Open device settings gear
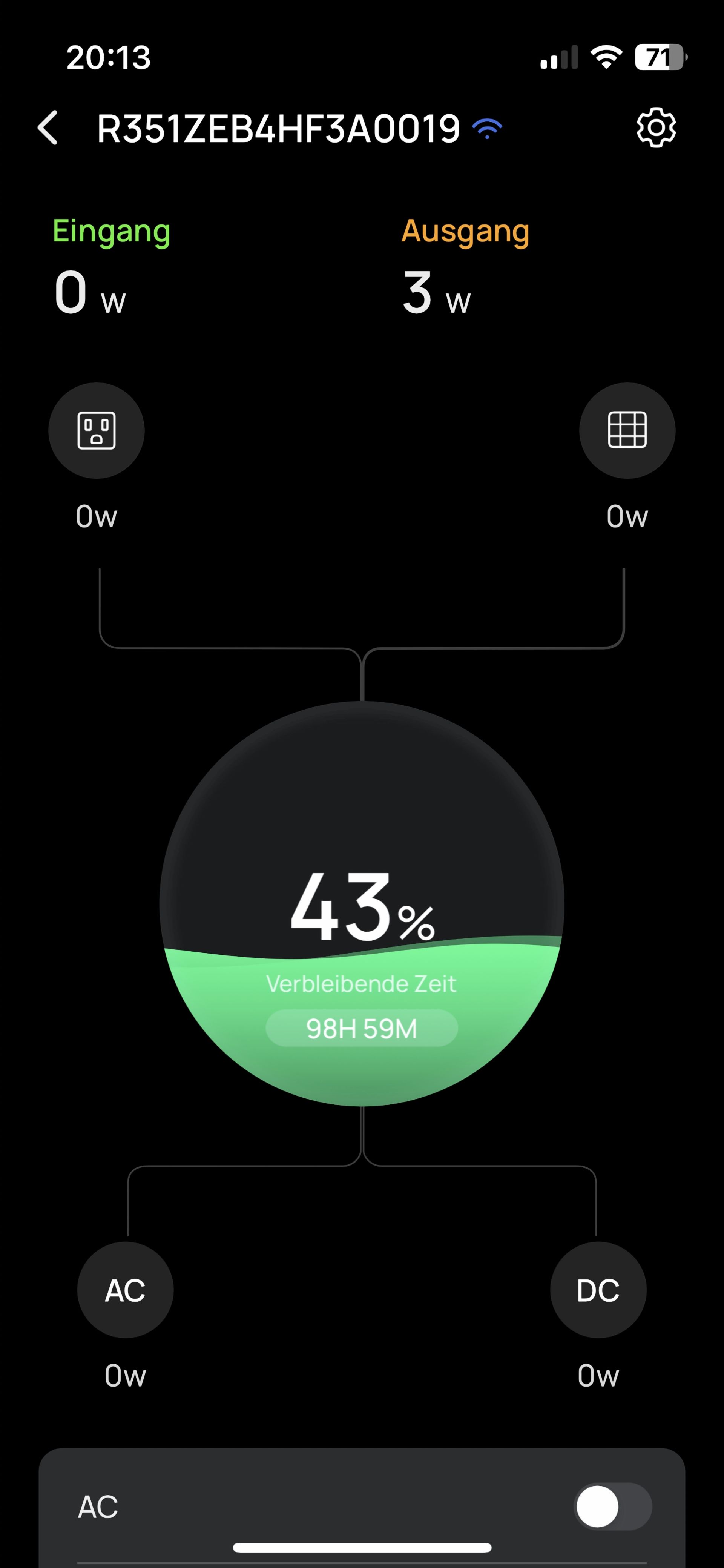Image resolution: width=724 pixels, height=1568 pixels. [656, 128]
